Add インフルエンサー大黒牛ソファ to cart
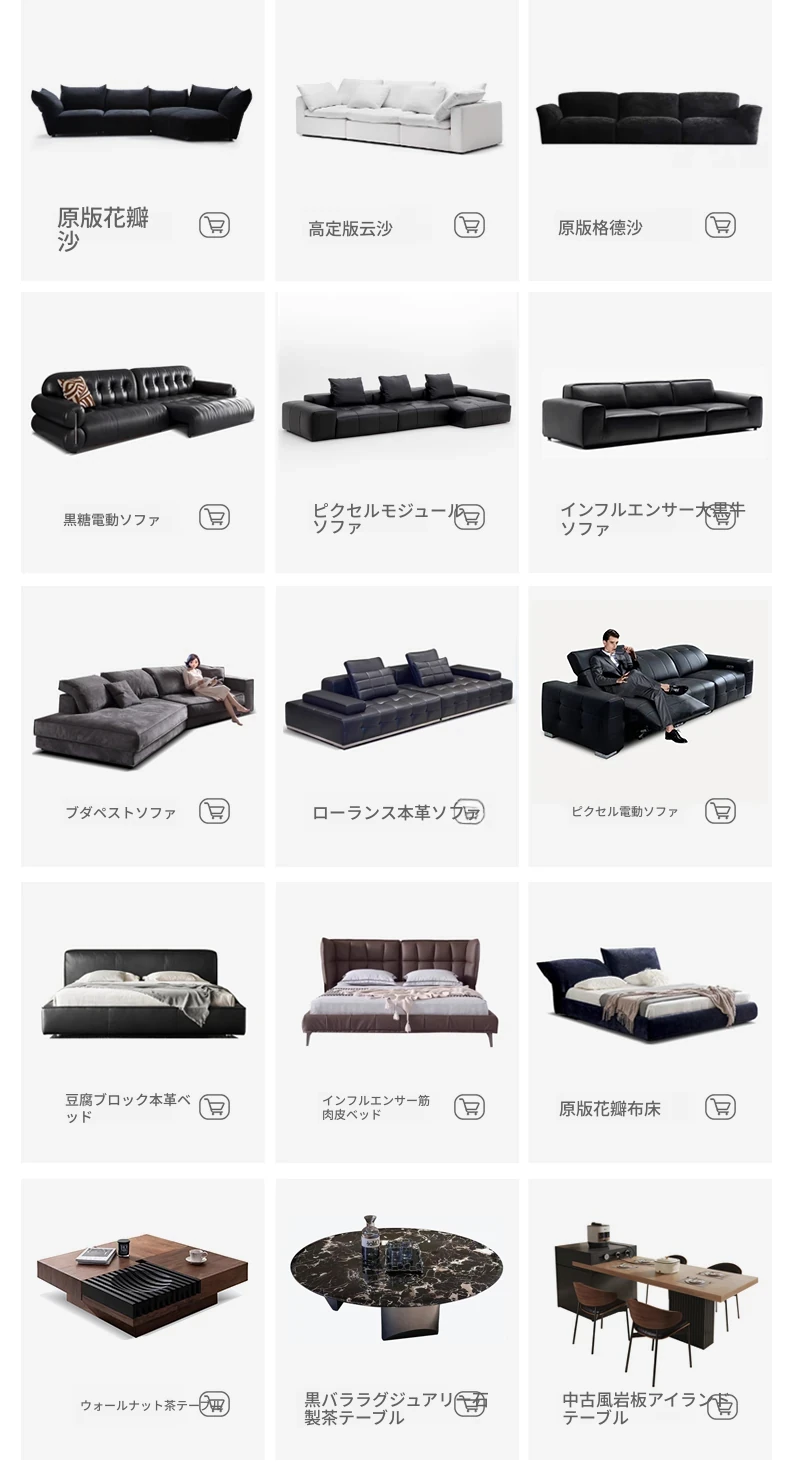Viewport: 790px width, 1478px height. [720, 517]
